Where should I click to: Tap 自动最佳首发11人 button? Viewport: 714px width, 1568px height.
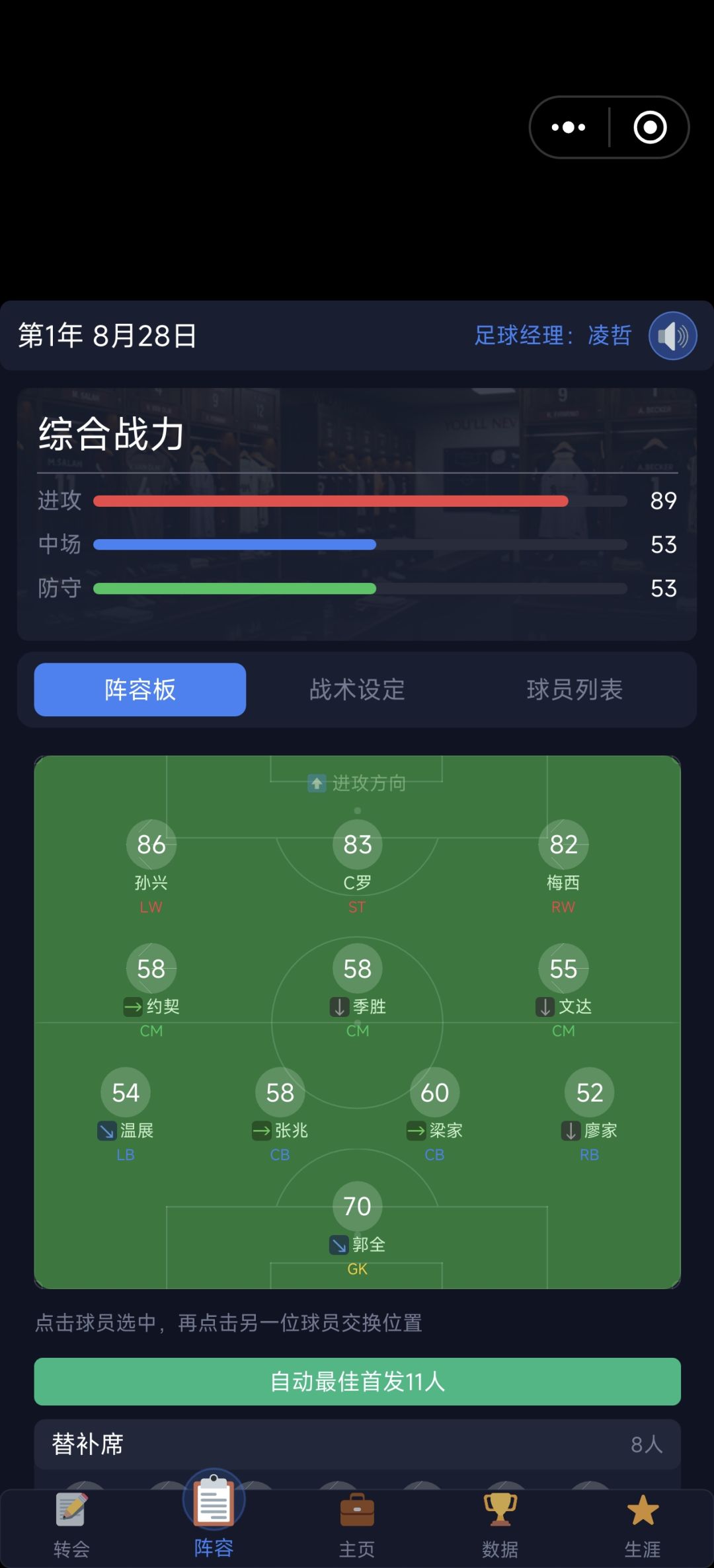coord(357,1381)
